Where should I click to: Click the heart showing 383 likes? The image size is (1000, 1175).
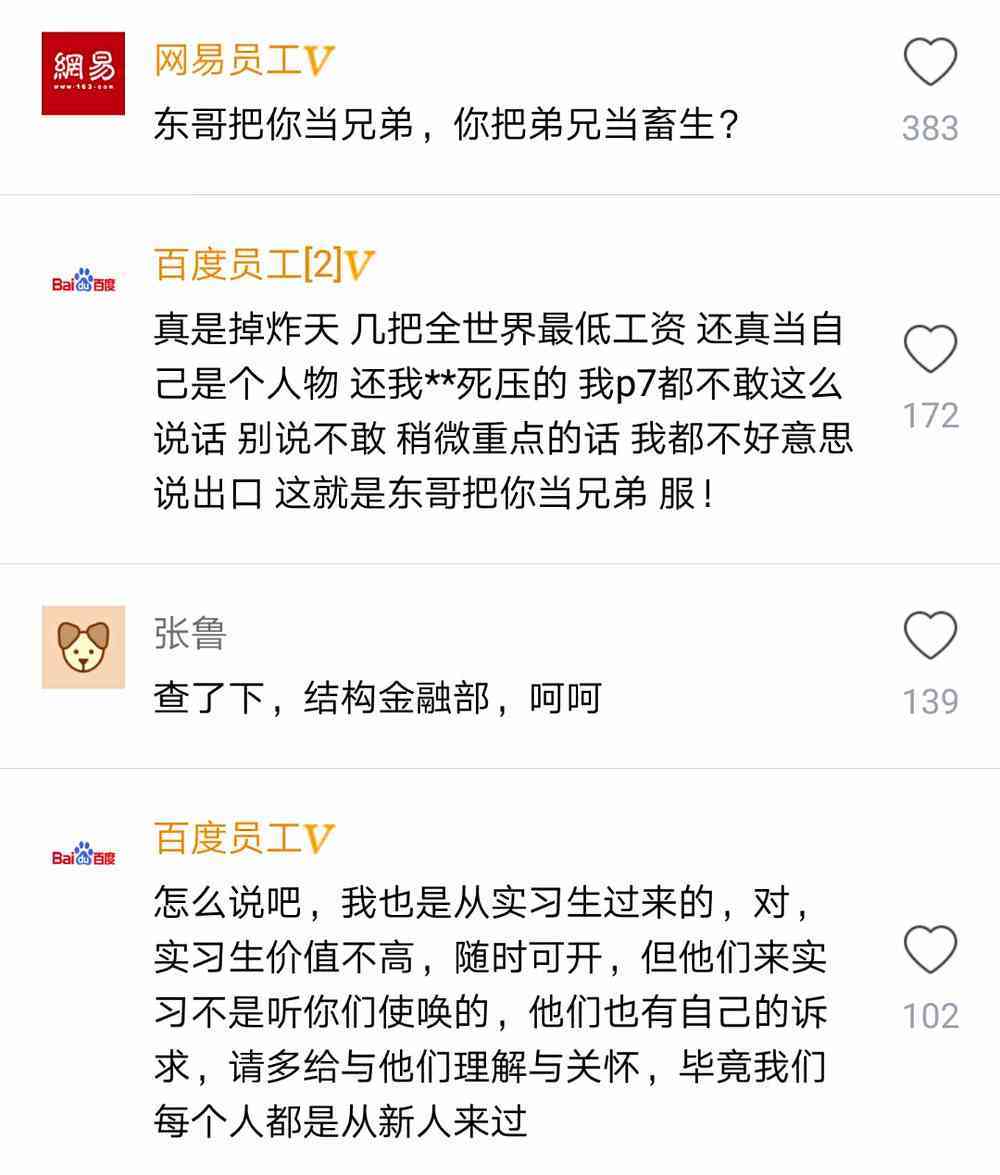point(930,60)
